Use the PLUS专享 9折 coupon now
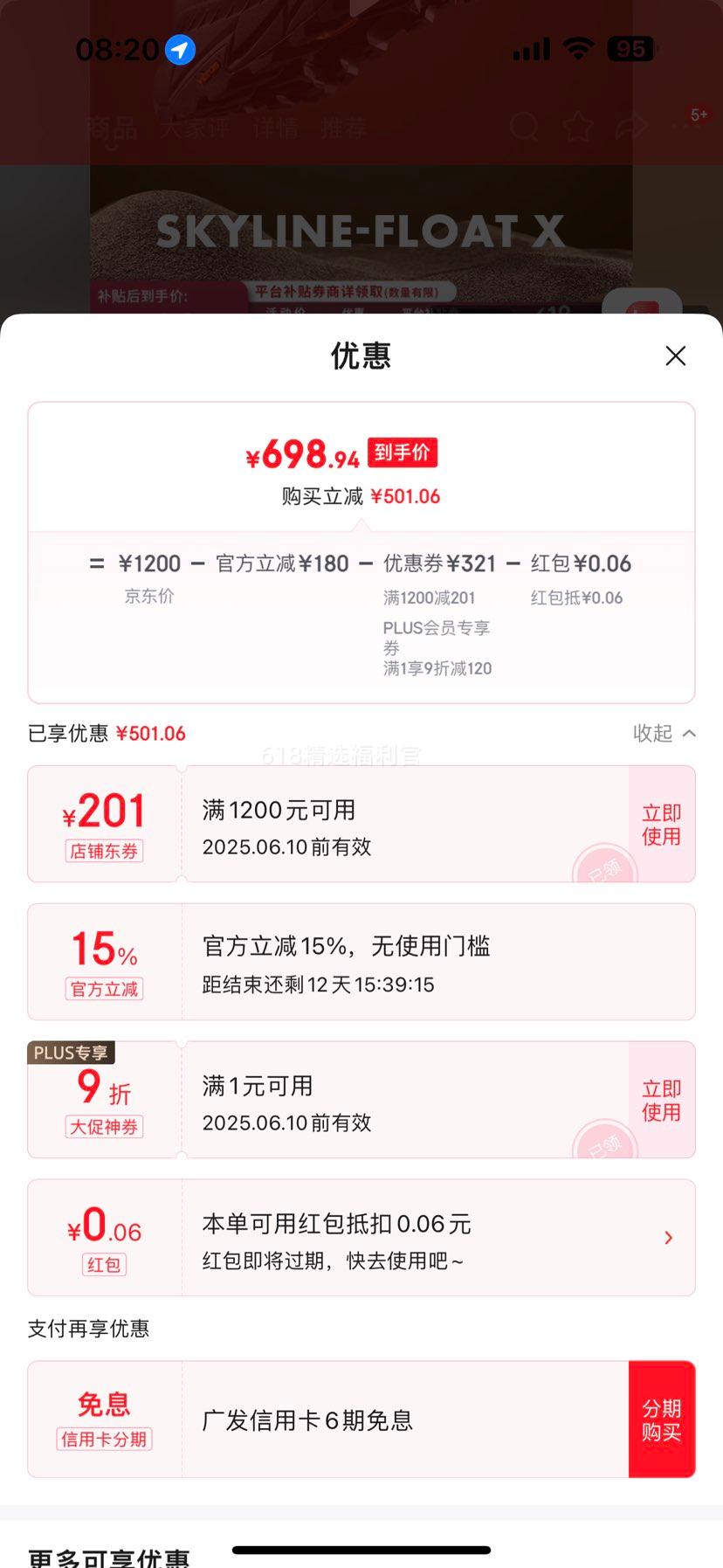 click(x=661, y=1100)
